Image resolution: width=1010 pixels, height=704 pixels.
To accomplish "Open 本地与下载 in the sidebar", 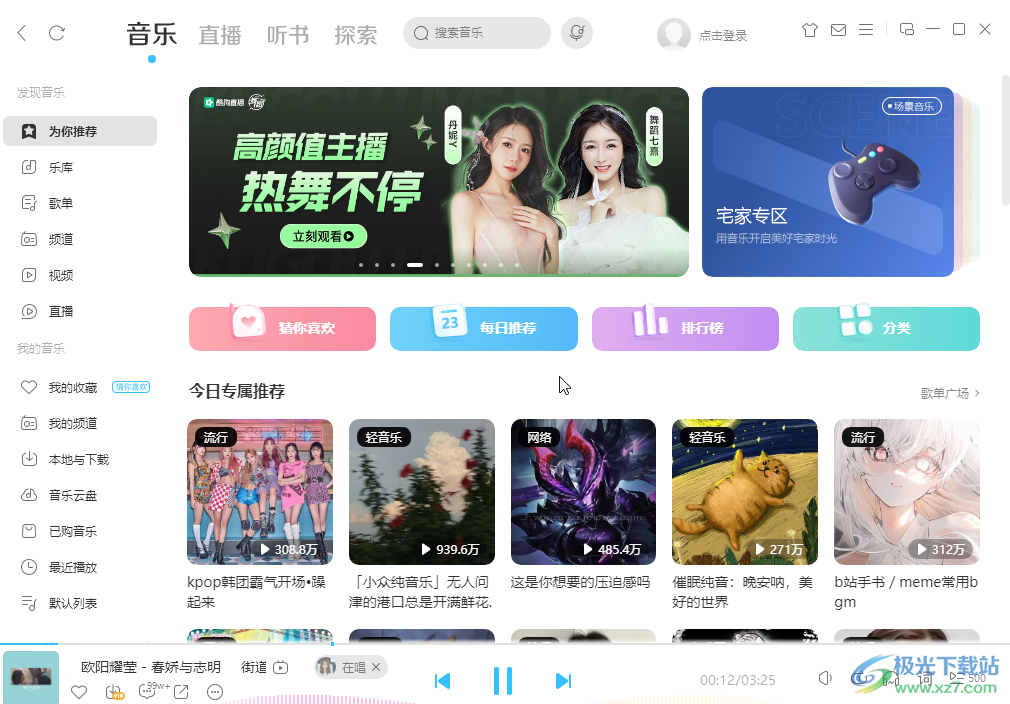I will [79, 459].
